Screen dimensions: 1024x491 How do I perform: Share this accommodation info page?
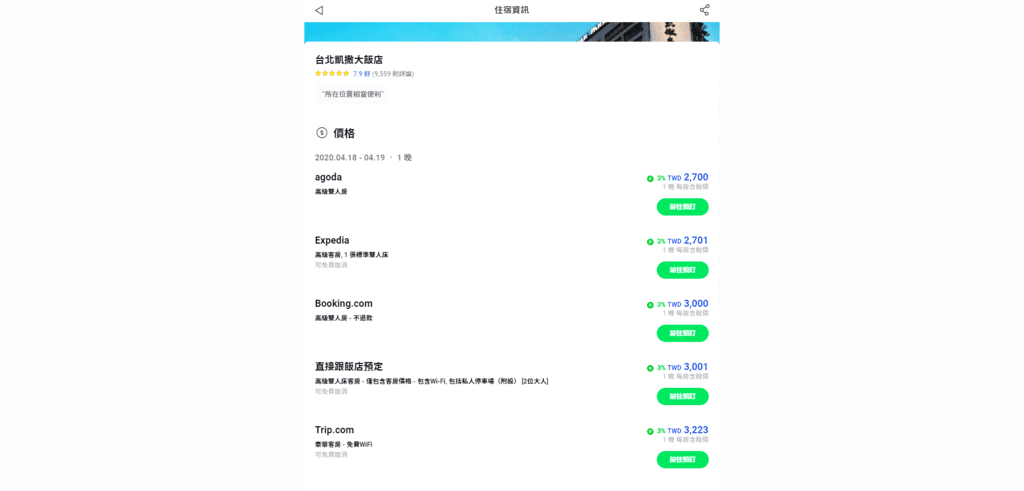point(704,10)
